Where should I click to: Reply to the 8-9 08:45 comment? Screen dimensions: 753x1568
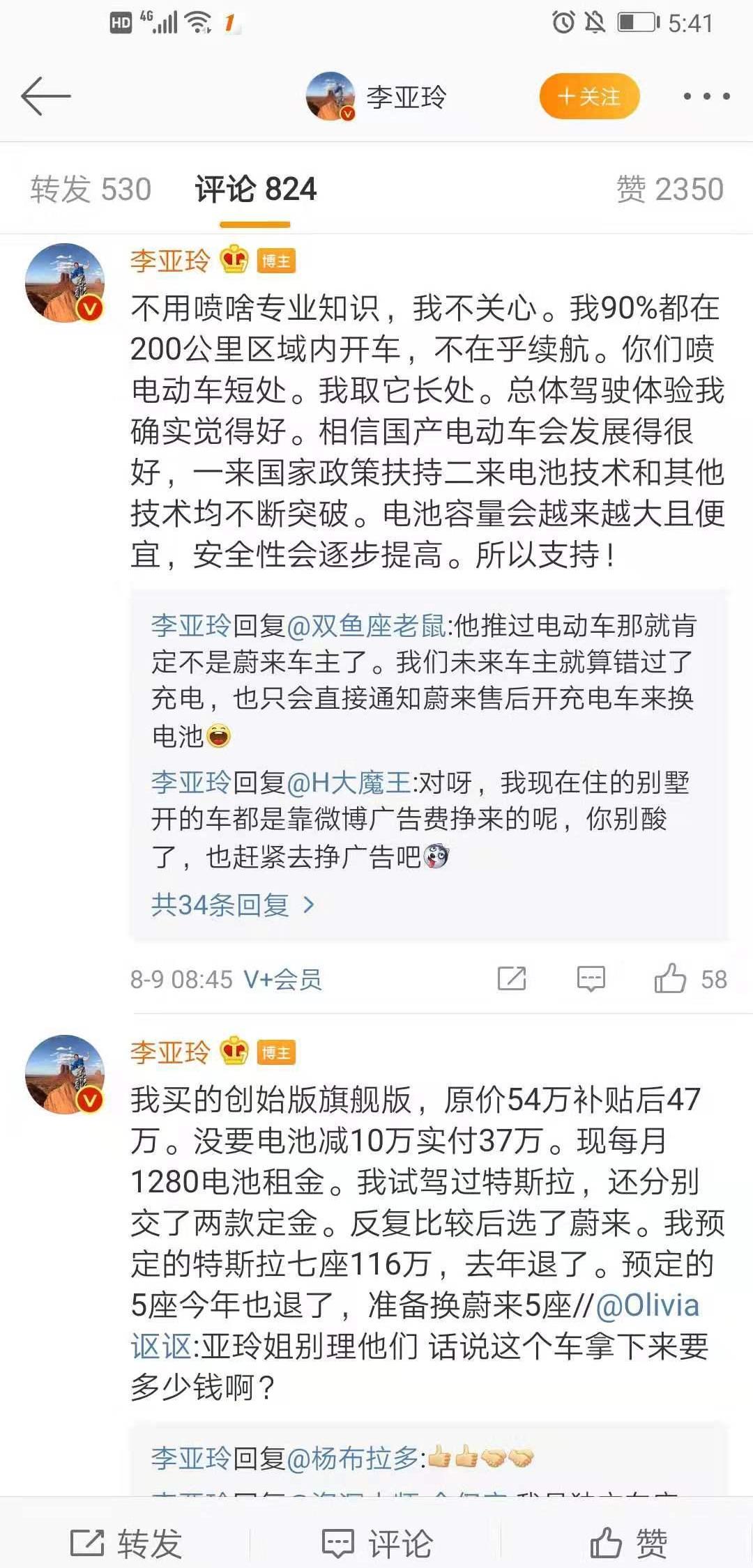591,978
